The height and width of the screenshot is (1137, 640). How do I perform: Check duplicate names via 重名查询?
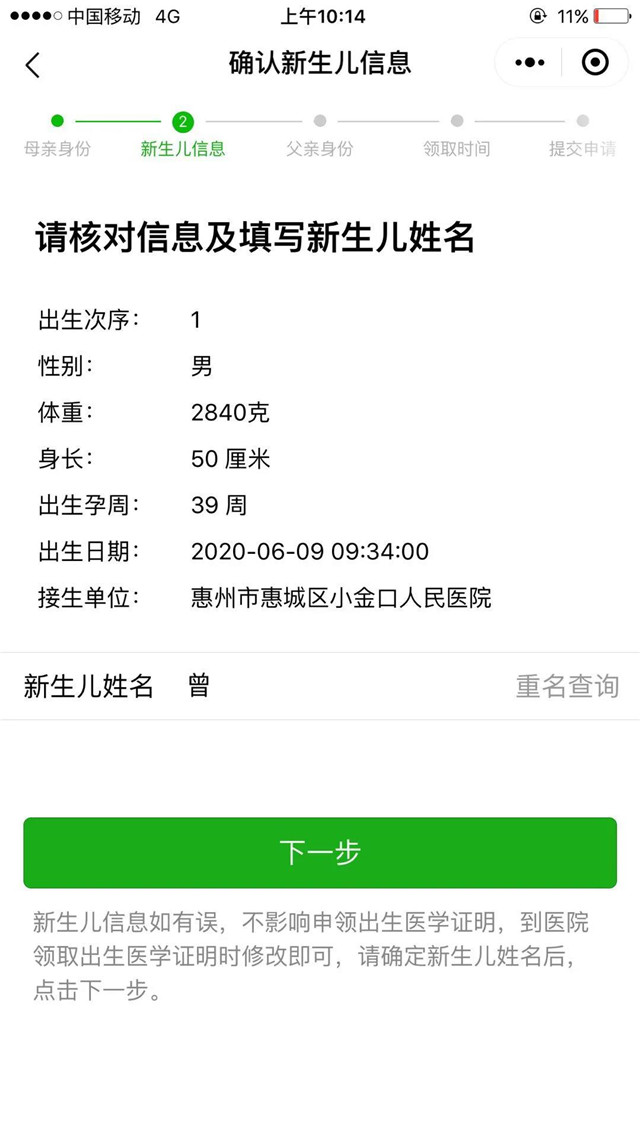pyautogui.click(x=567, y=686)
